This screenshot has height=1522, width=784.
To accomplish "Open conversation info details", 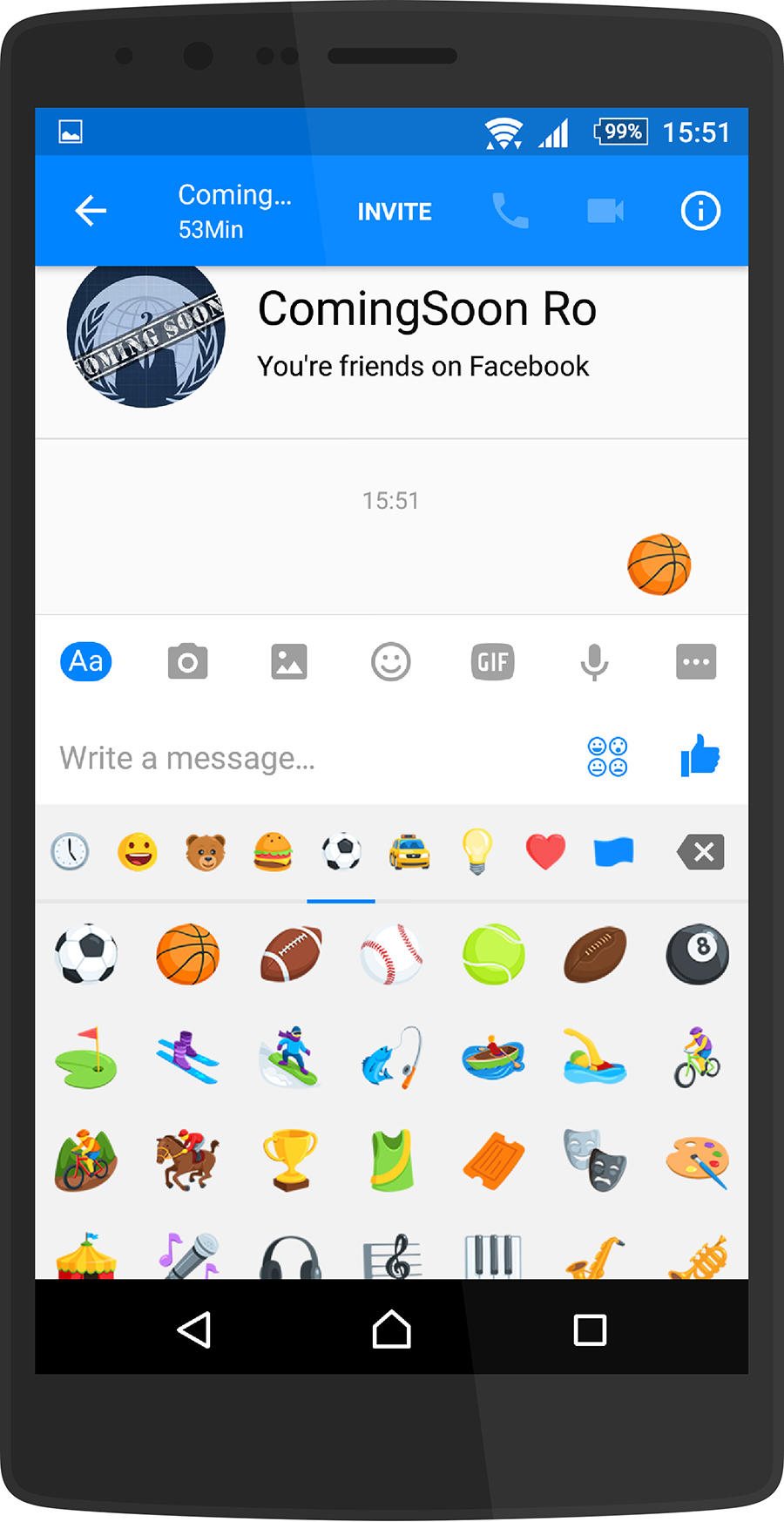I will point(700,211).
